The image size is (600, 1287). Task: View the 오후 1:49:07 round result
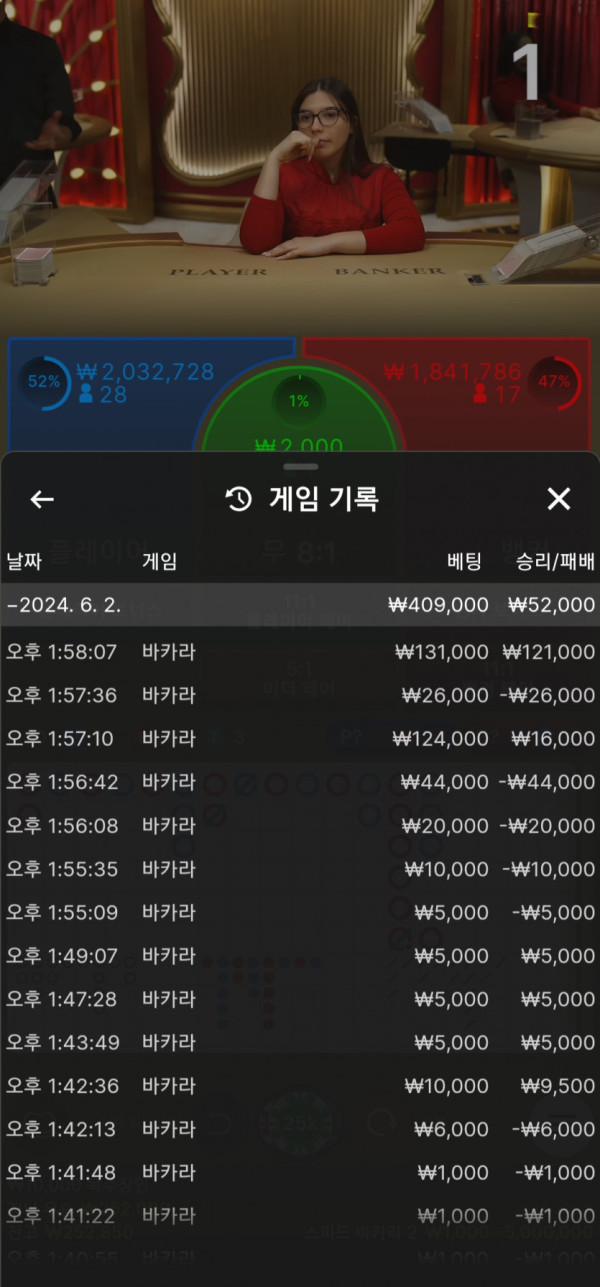point(300,956)
